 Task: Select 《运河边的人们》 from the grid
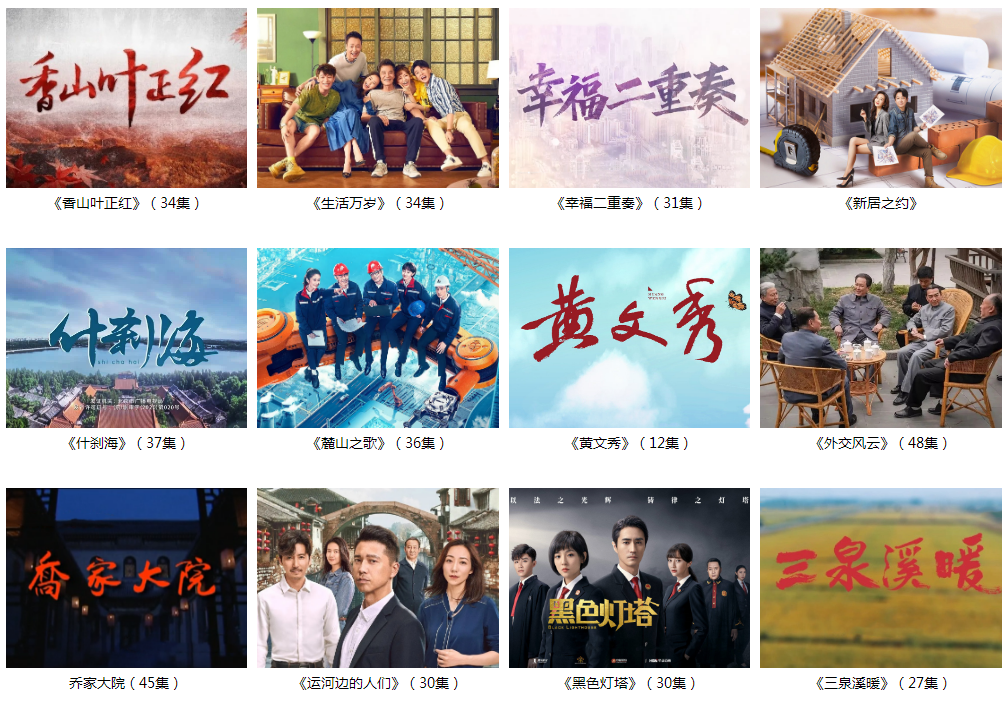click(x=378, y=578)
